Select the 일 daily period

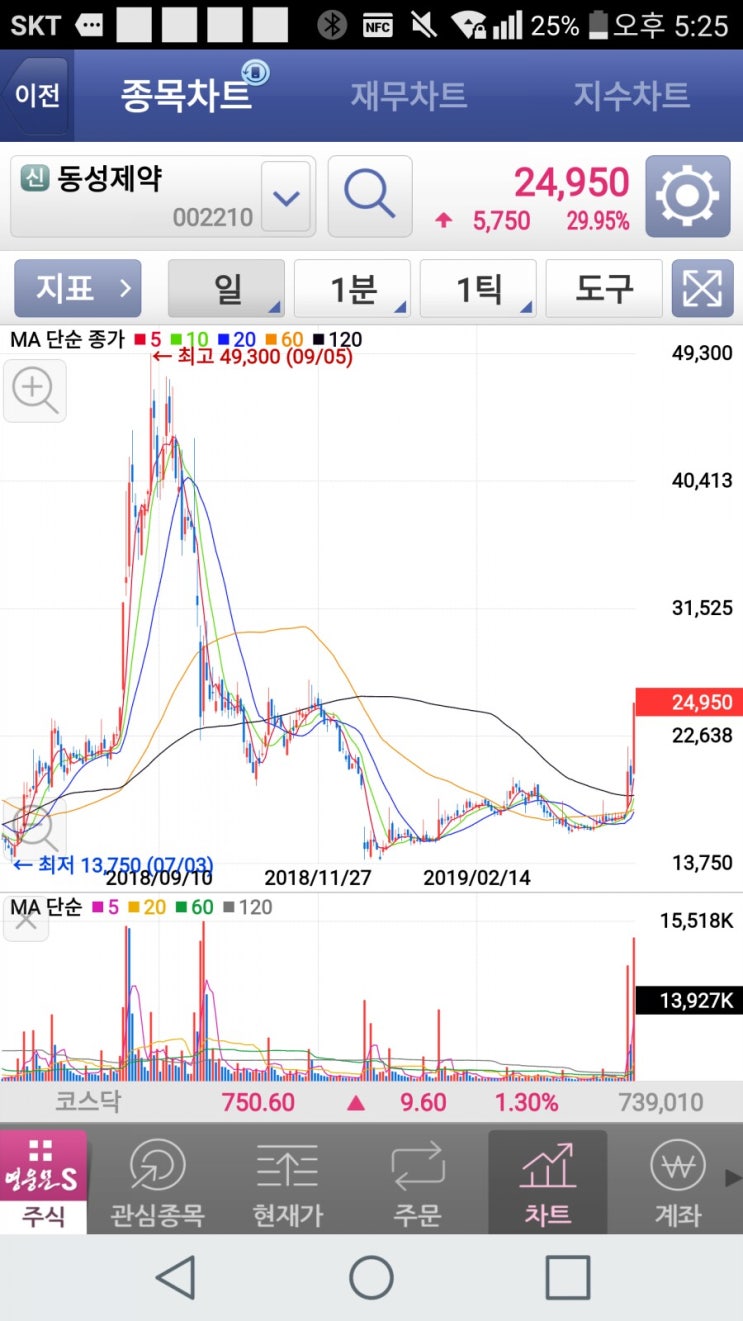click(226, 289)
